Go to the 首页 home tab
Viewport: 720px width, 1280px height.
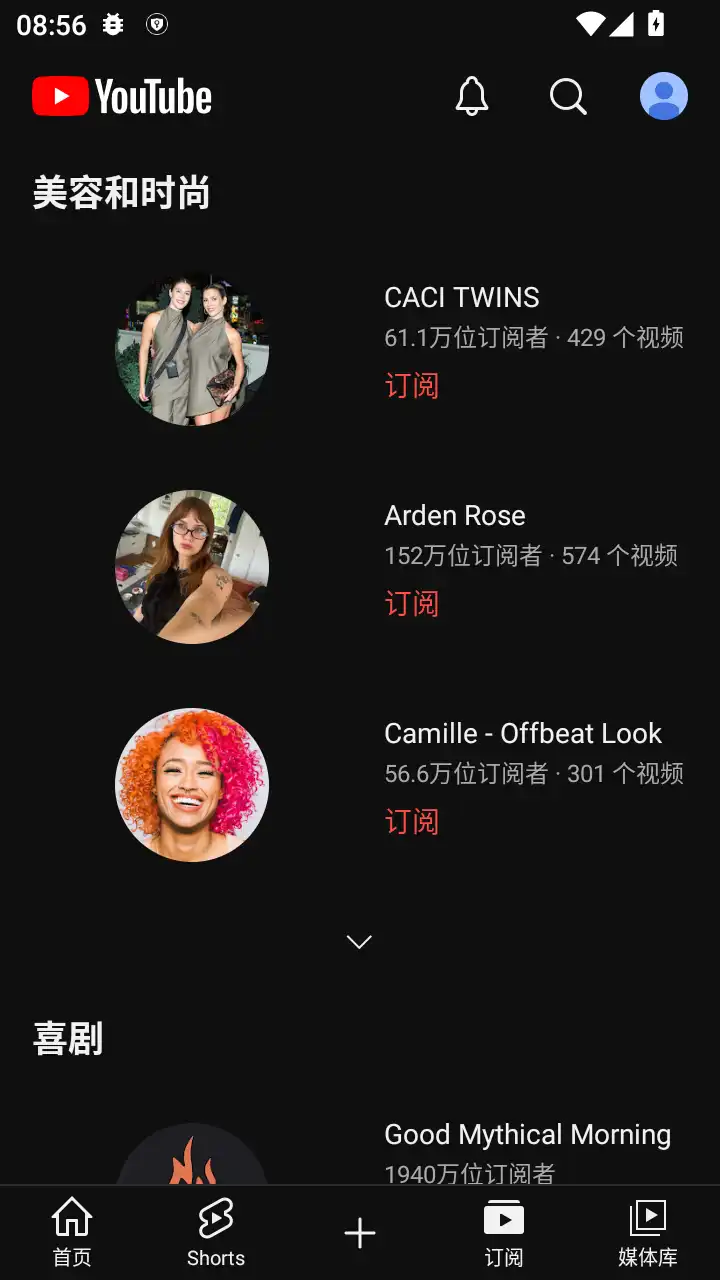tap(72, 1232)
